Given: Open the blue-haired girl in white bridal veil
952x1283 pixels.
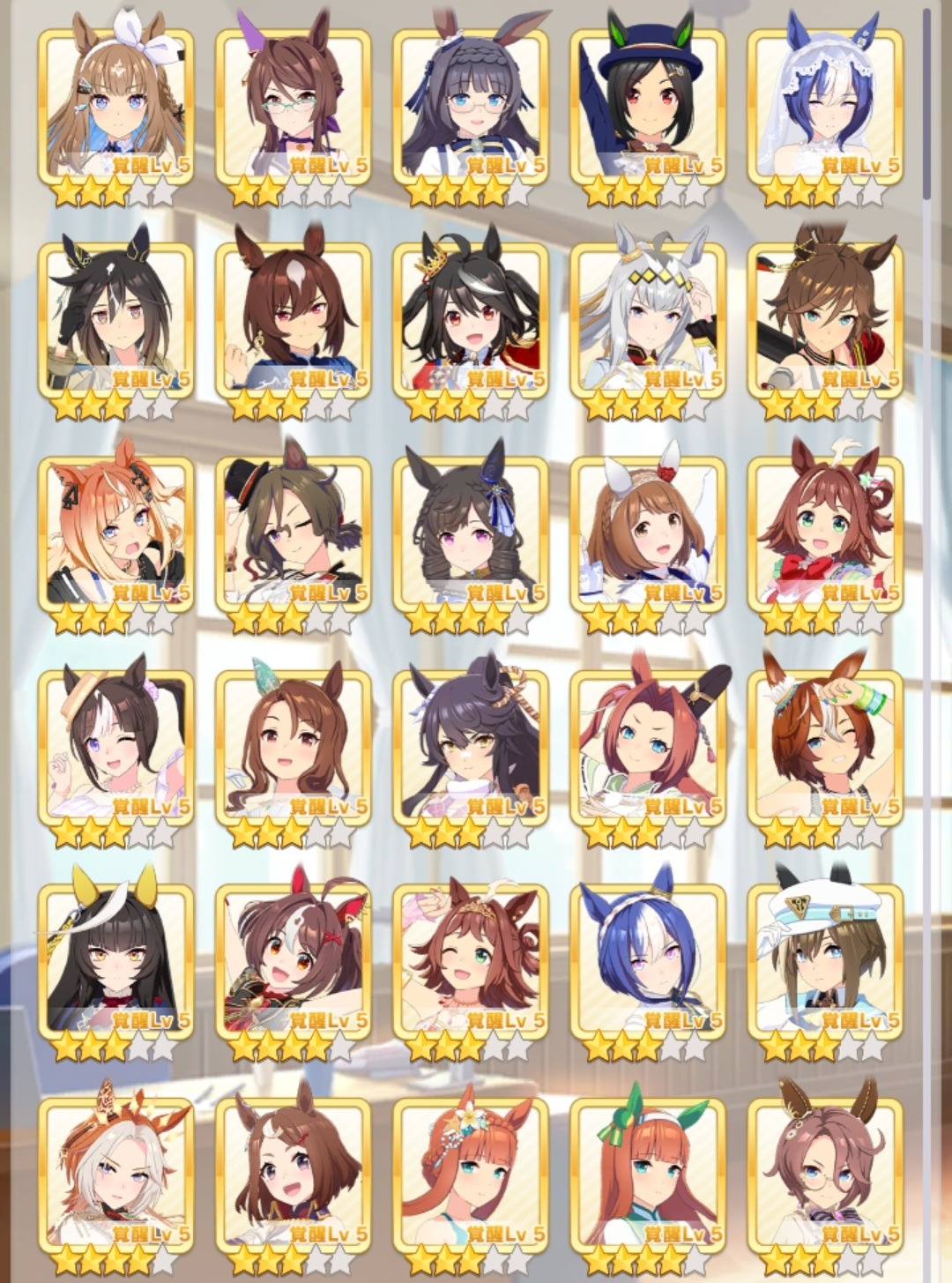Looking at the screenshot, I should point(825,106).
